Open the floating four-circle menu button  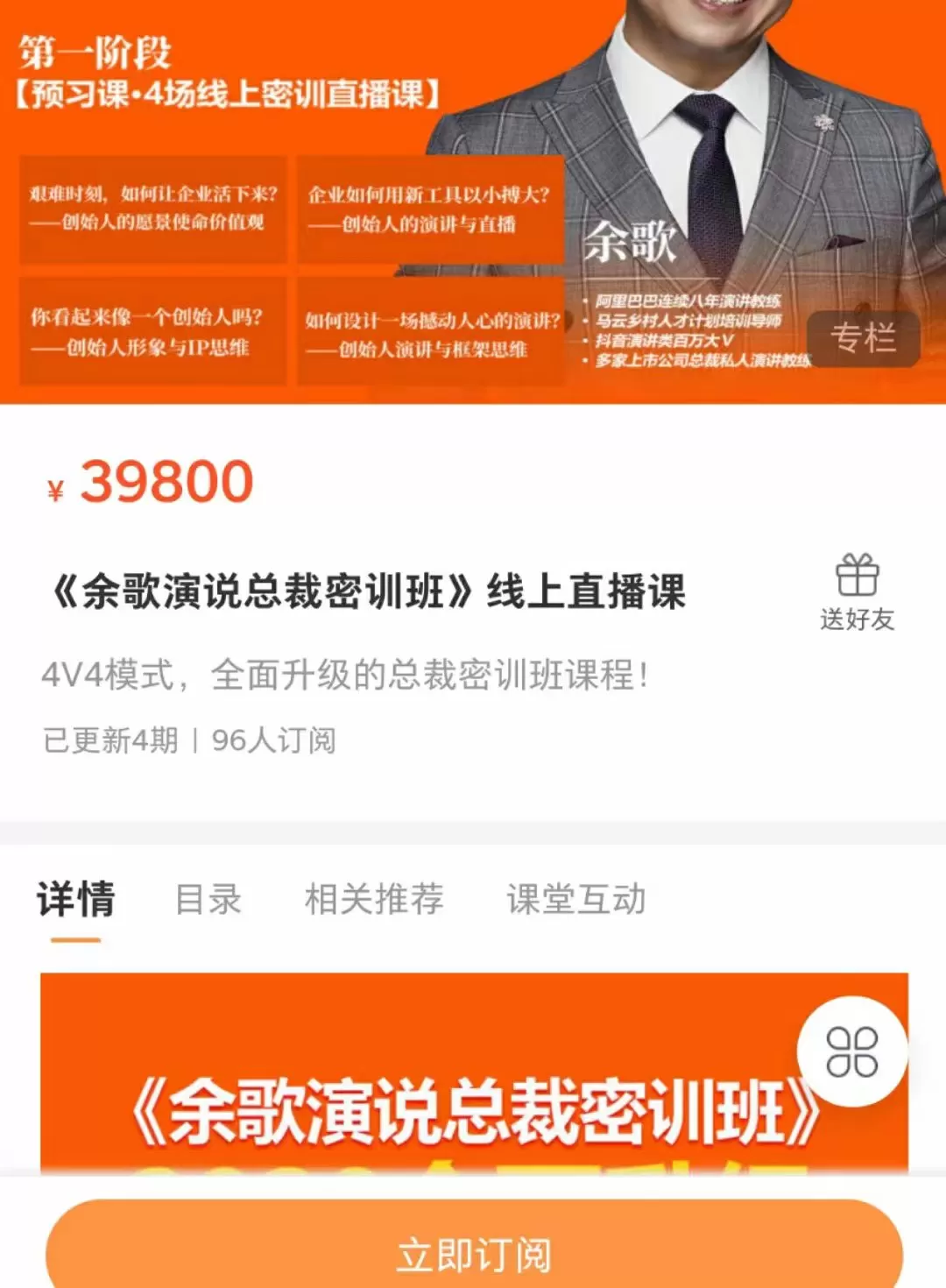(851, 1051)
